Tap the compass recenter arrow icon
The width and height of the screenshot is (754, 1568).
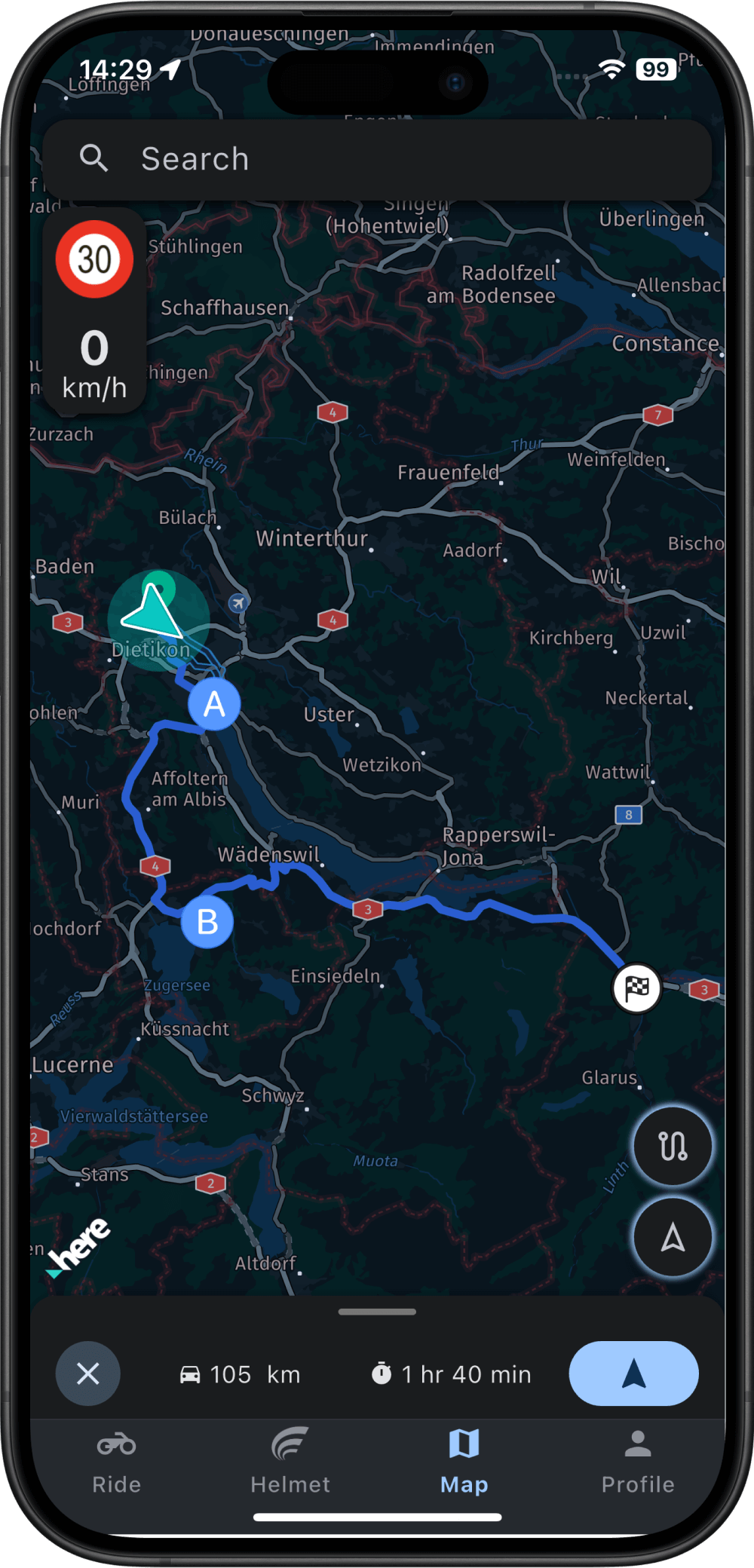coord(671,1237)
